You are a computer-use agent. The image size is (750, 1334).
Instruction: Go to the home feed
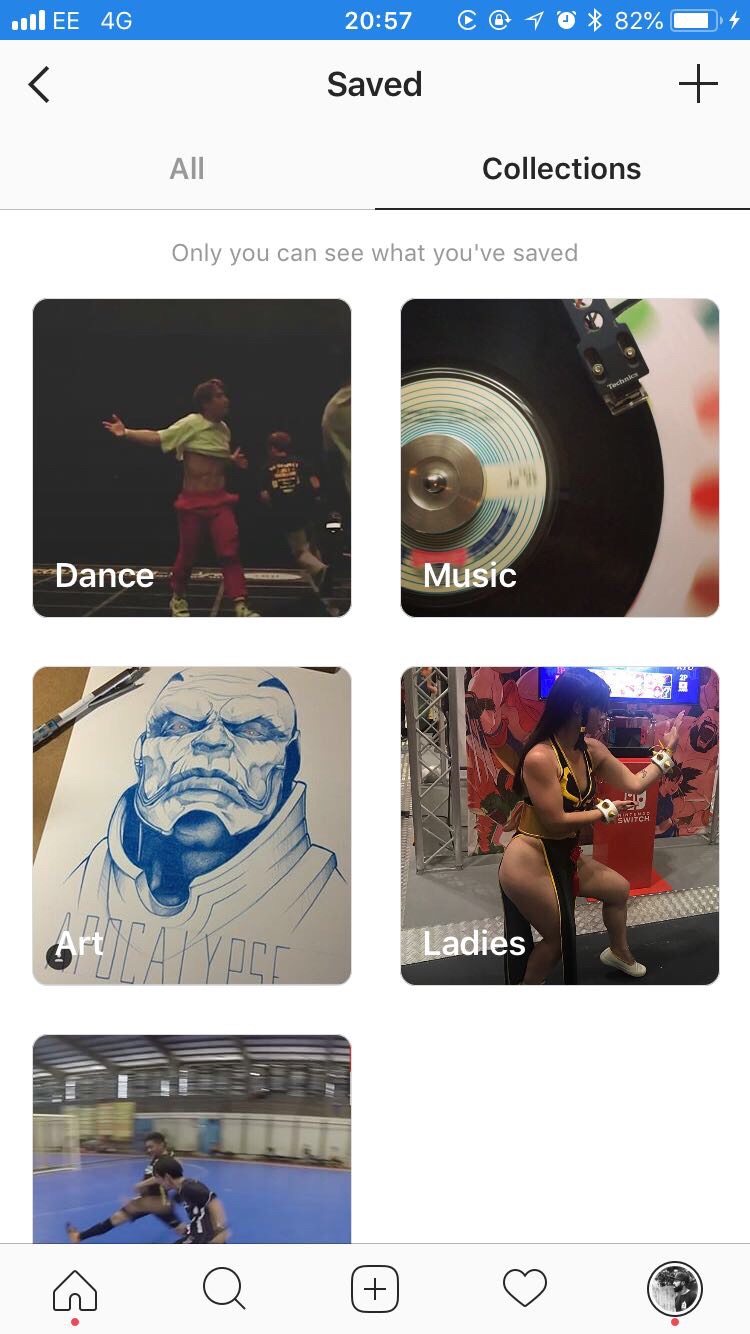75,1290
